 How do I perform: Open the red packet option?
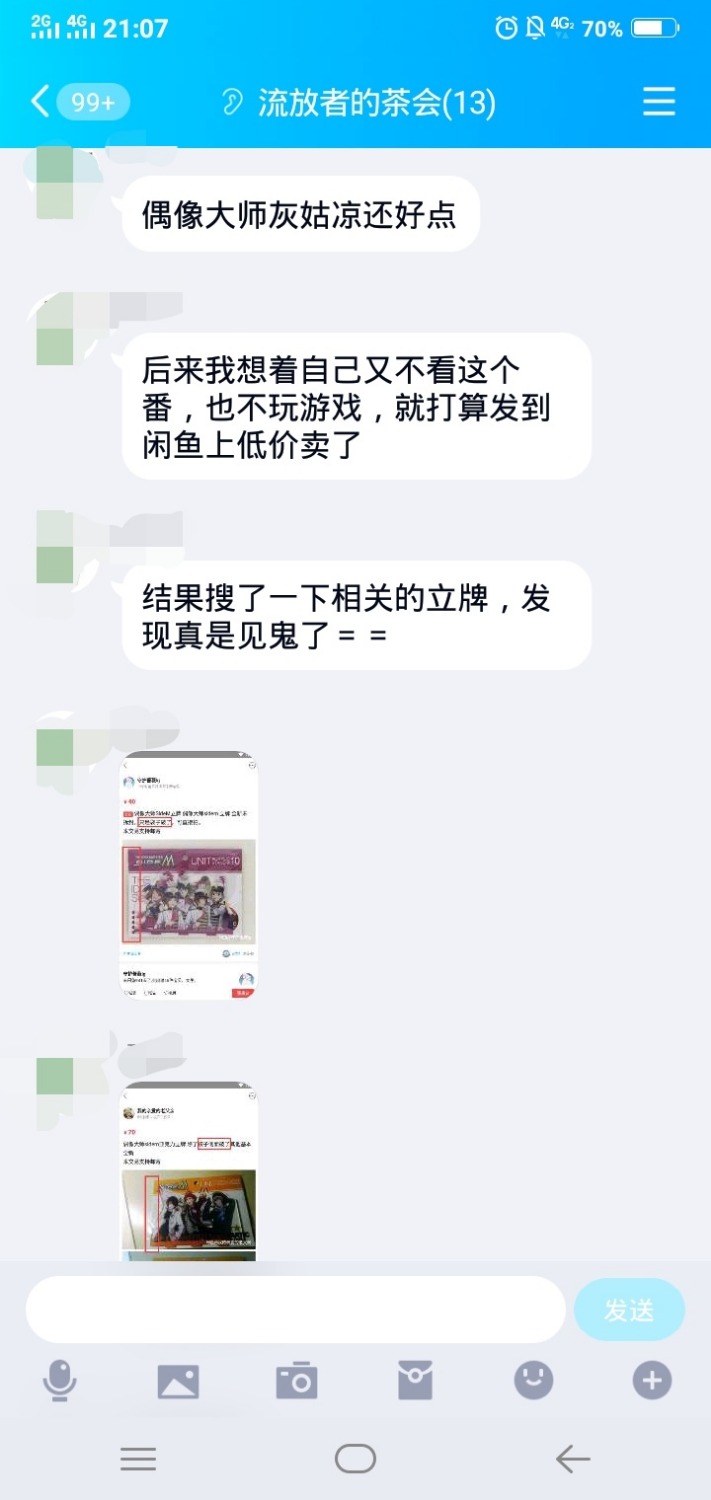[415, 1381]
